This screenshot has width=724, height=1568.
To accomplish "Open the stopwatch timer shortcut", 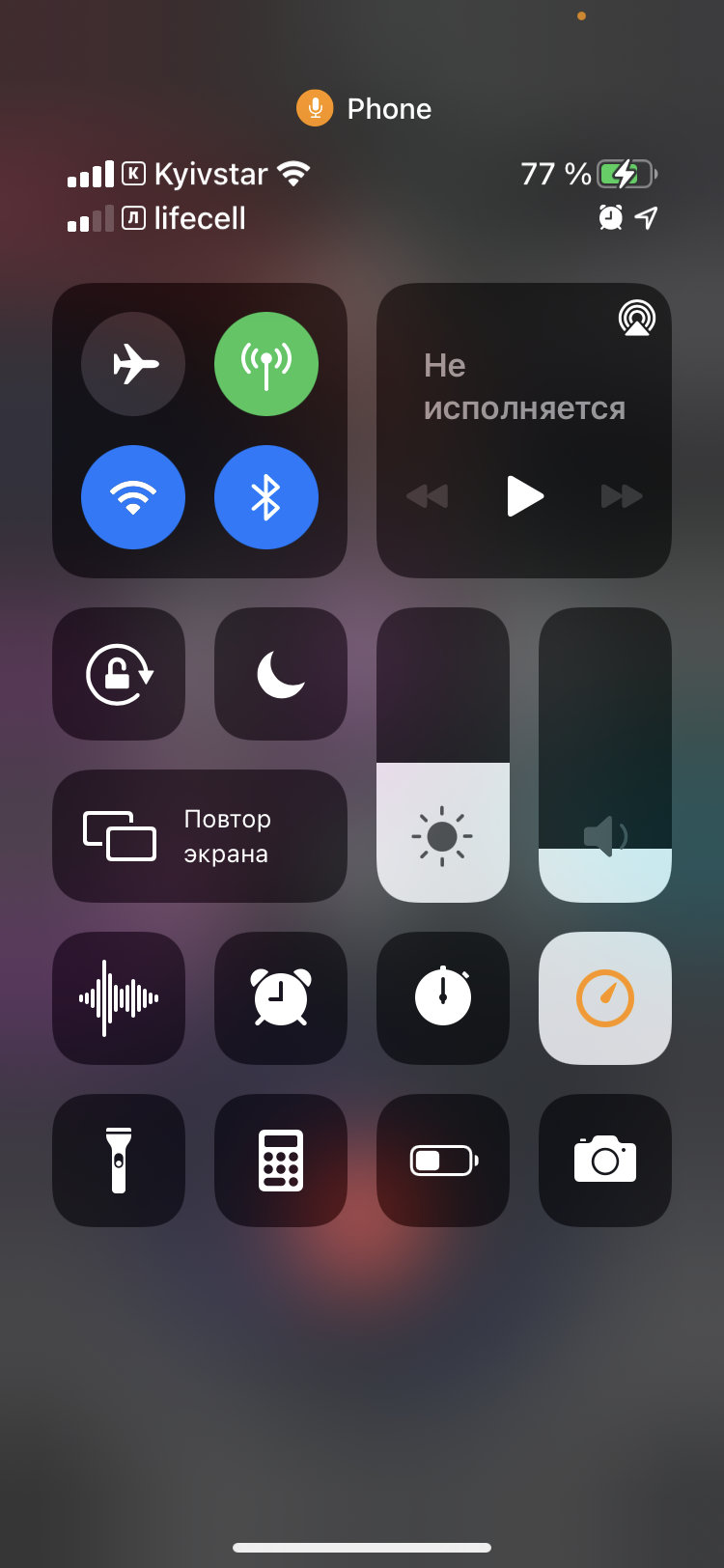I will coord(443,998).
